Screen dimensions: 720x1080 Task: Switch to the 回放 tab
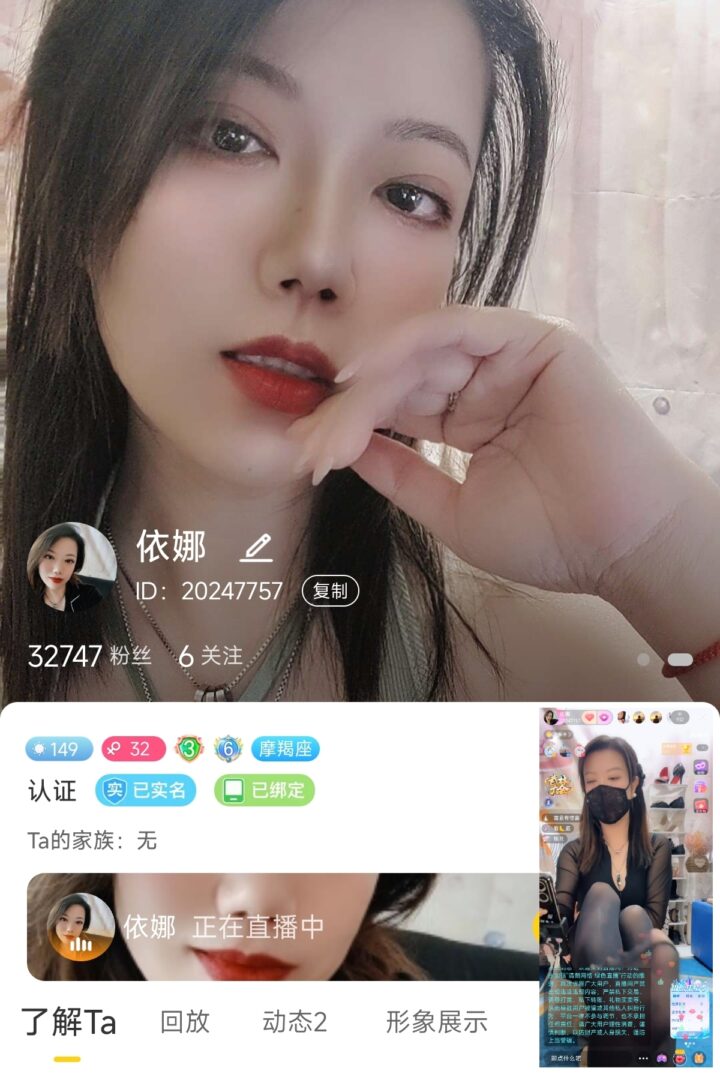point(185,1022)
